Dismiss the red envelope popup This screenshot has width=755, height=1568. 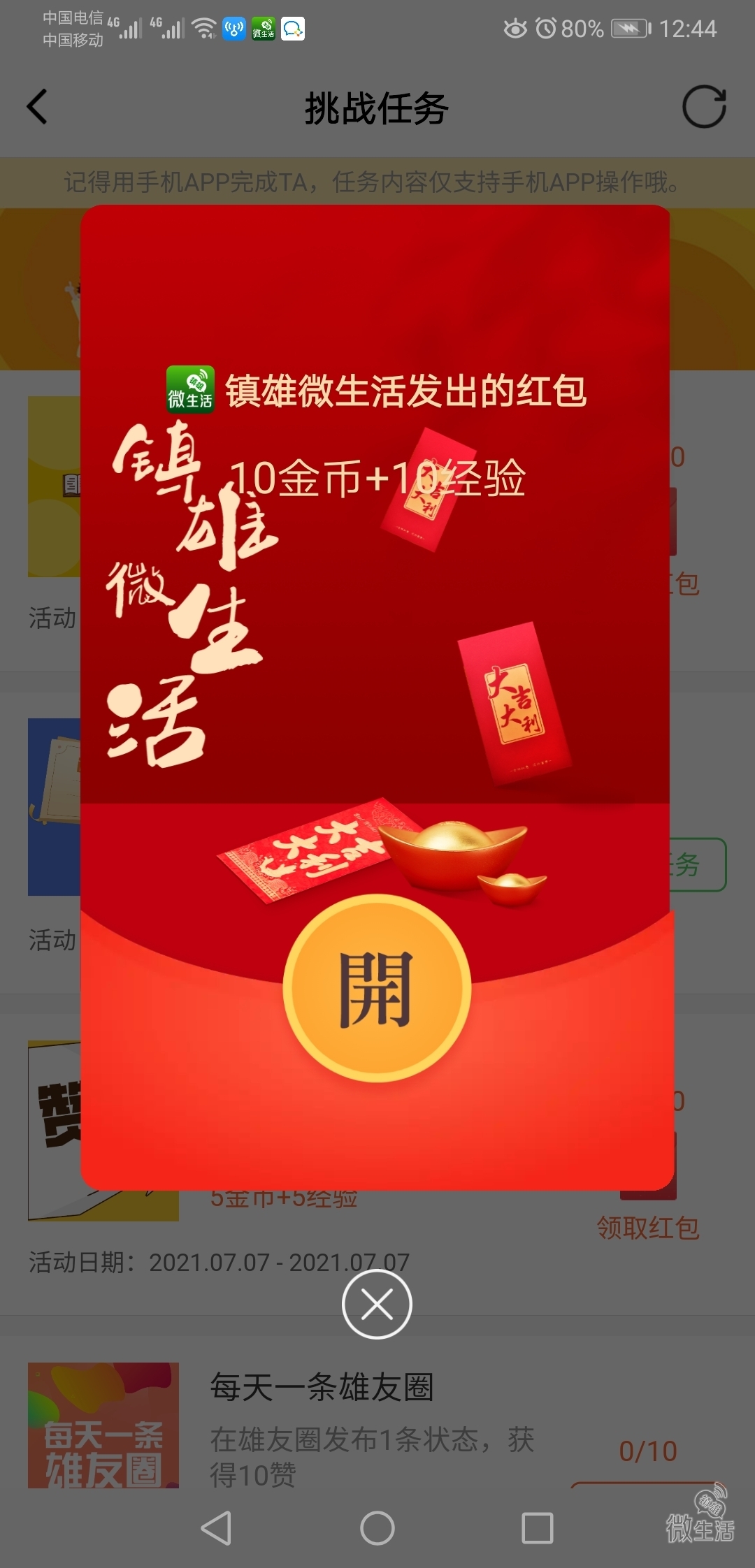click(377, 1304)
